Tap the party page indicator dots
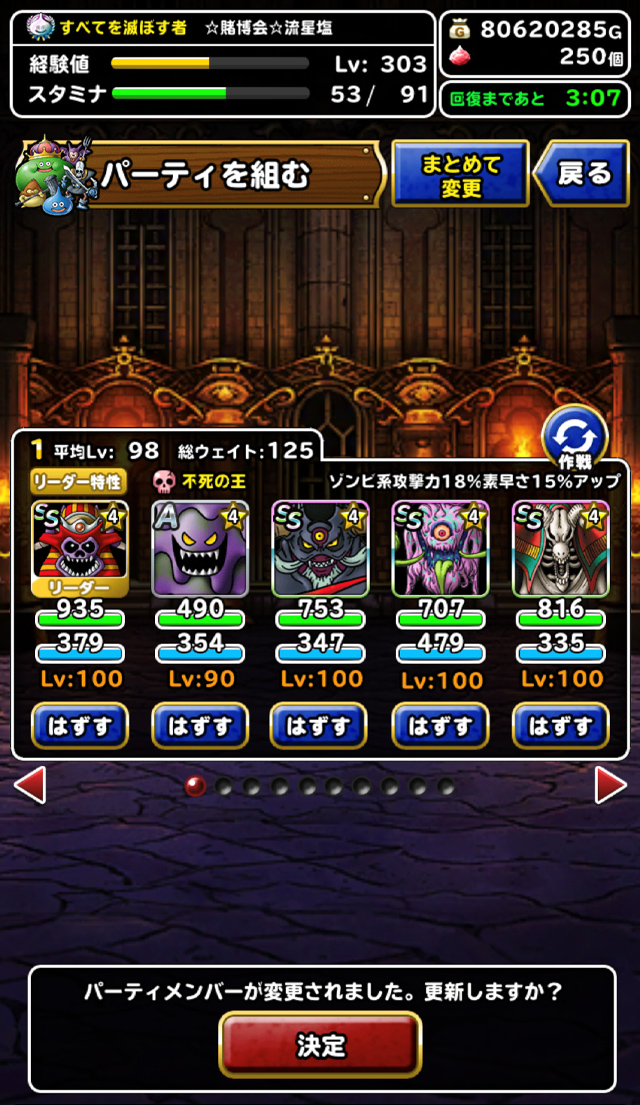Screen dimensions: 640x1105 319,786
